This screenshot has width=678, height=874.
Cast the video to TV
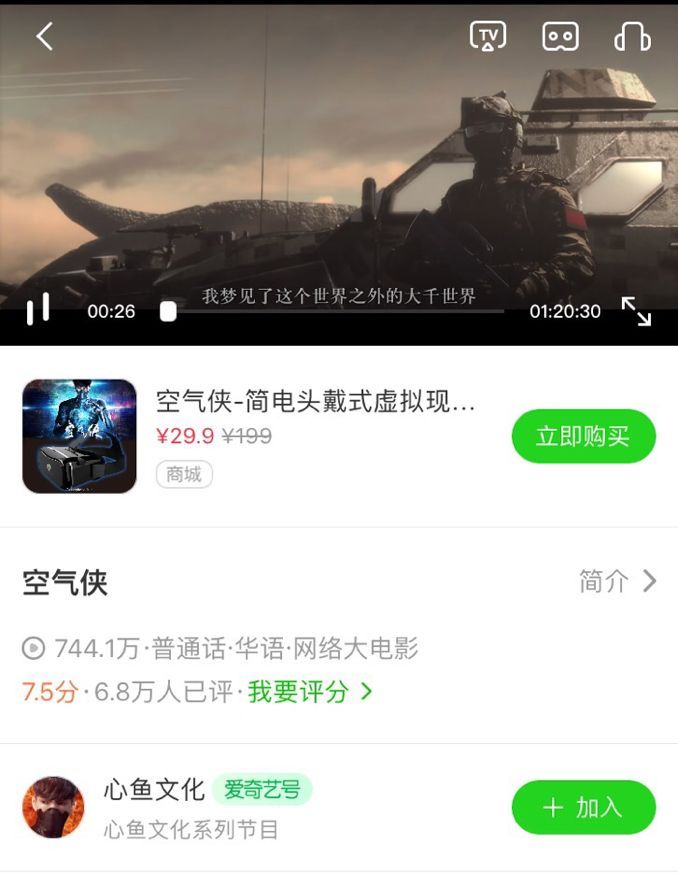tap(488, 37)
